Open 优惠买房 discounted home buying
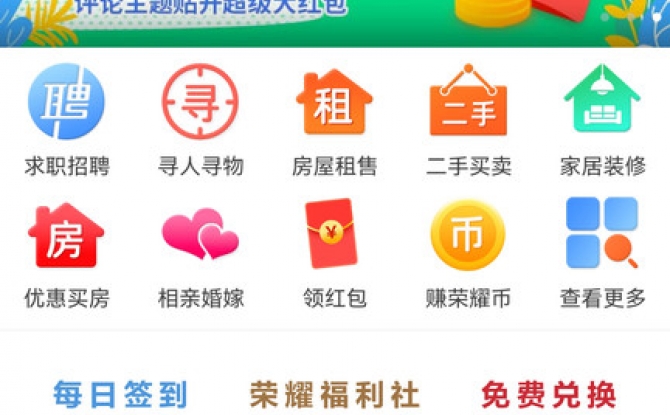The width and height of the screenshot is (670, 415). pyautogui.click(x=66, y=250)
